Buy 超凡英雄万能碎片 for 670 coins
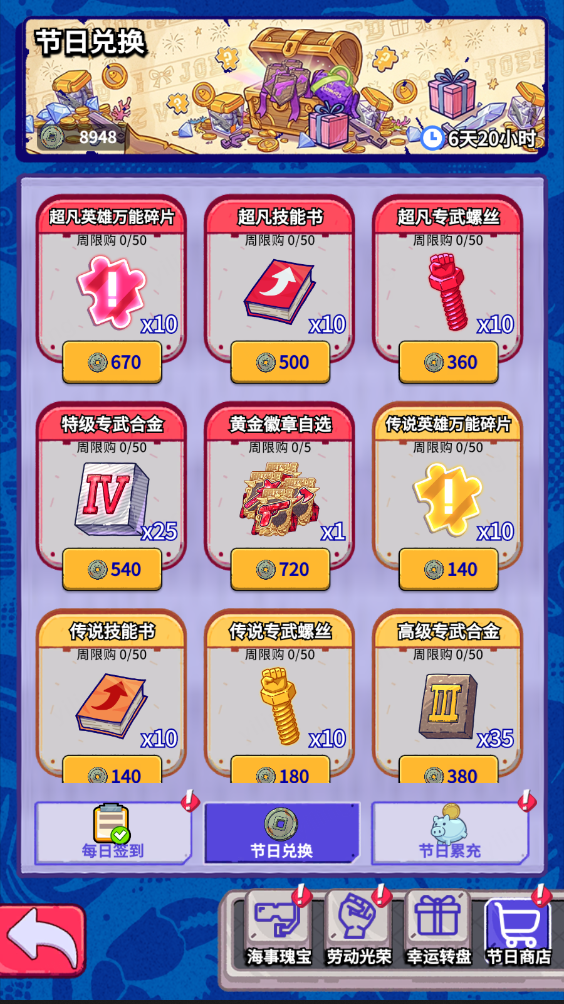 pyautogui.click(x=112, y=362)
